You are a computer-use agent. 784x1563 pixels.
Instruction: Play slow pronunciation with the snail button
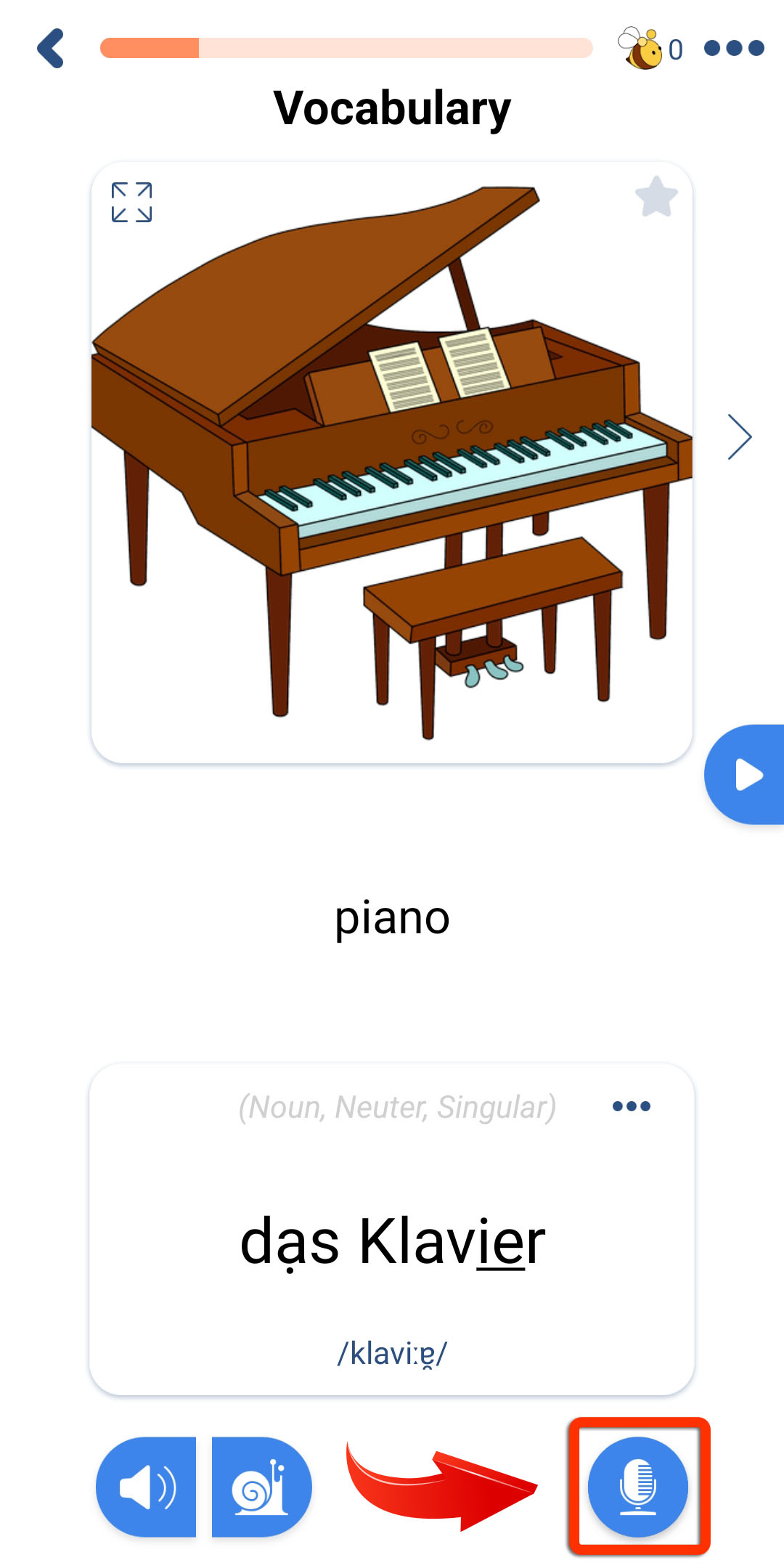coord(261,1487)
